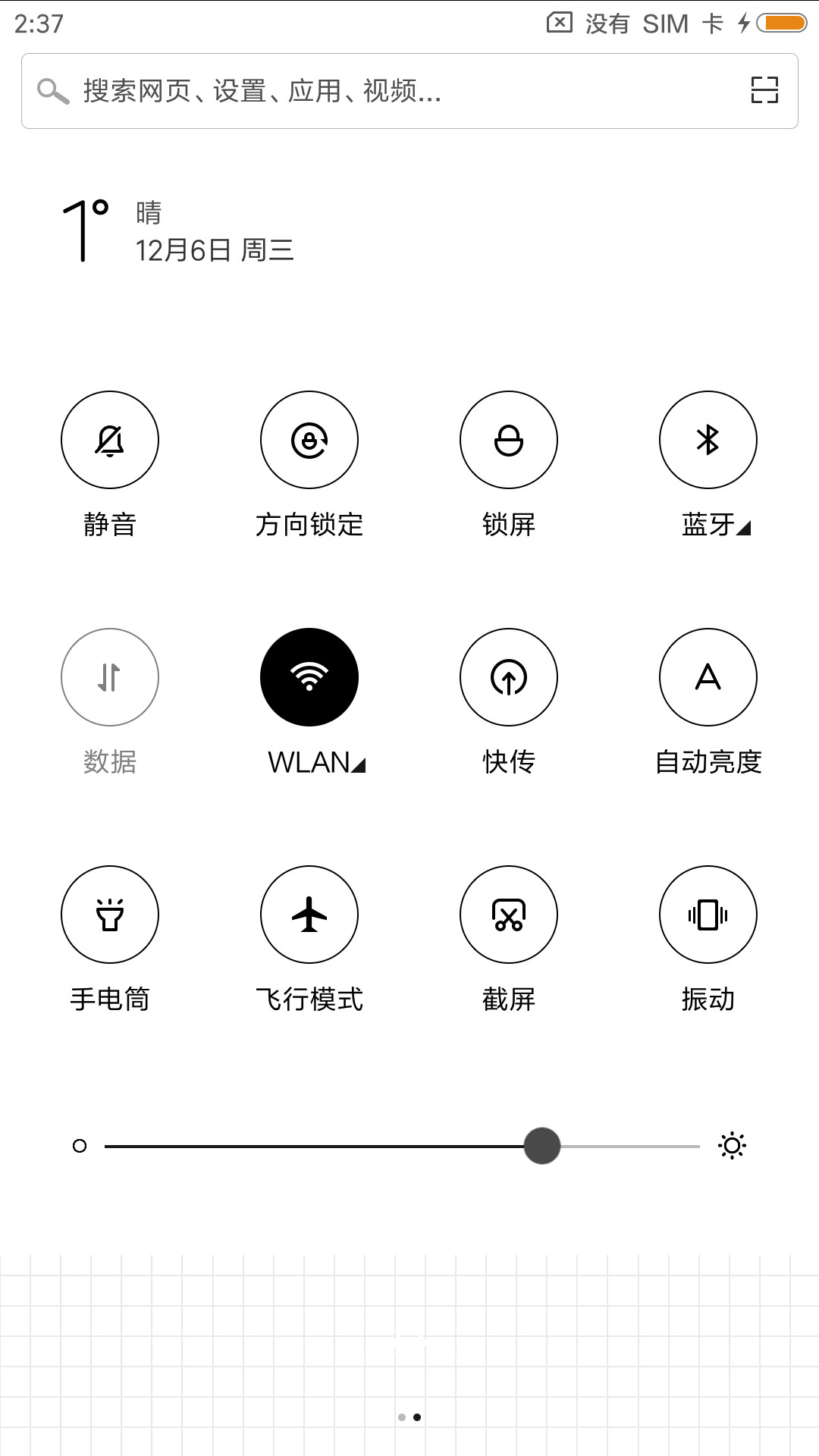819x1456 pixels.
Task: Toggle 静音 silent mode
Action: point(110,440)
